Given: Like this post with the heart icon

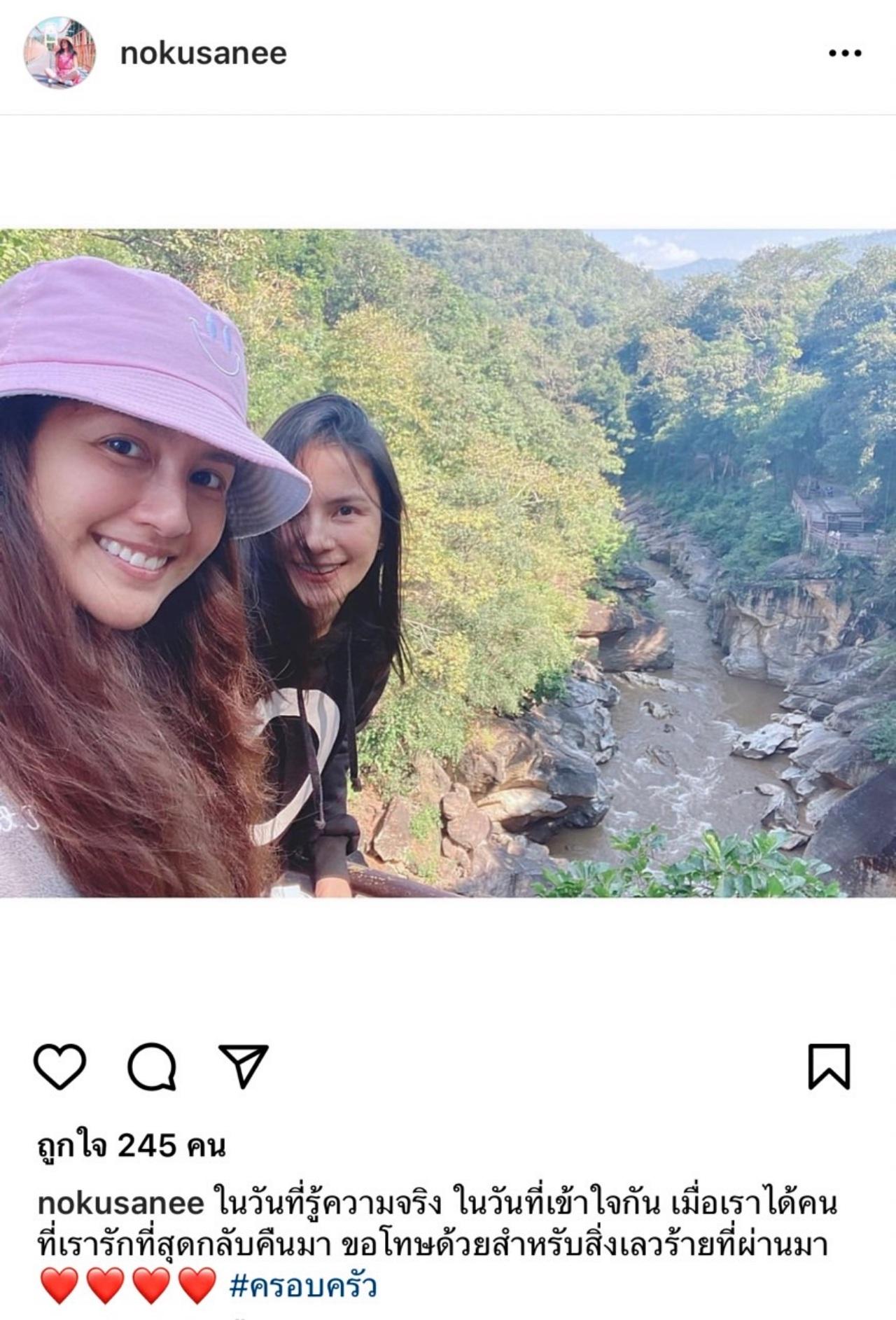Looking at the screenshot, I should click(59, 1067).
